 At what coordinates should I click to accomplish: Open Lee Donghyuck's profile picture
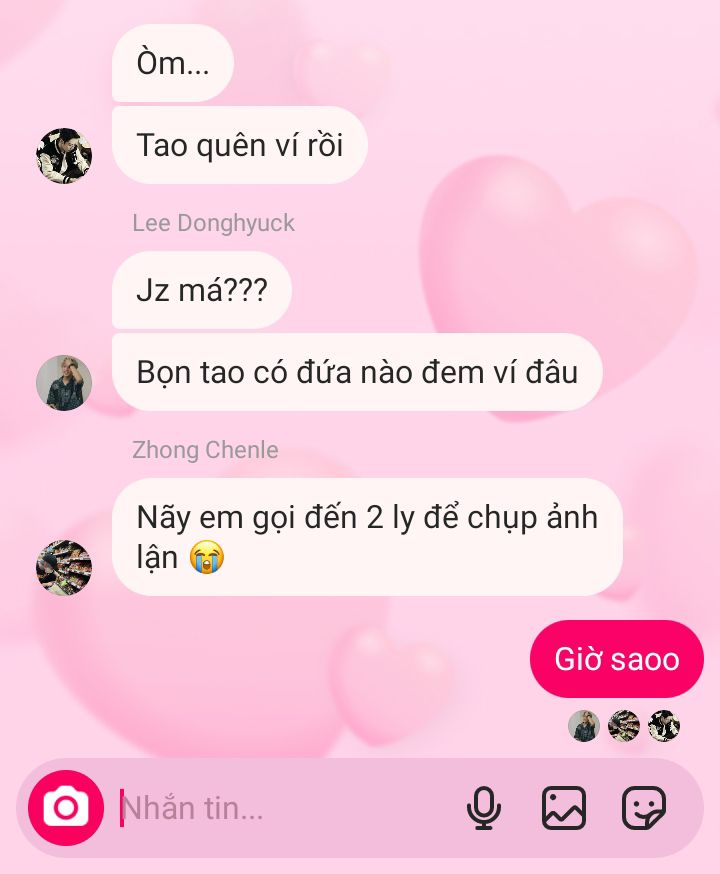tap(64, 383)
